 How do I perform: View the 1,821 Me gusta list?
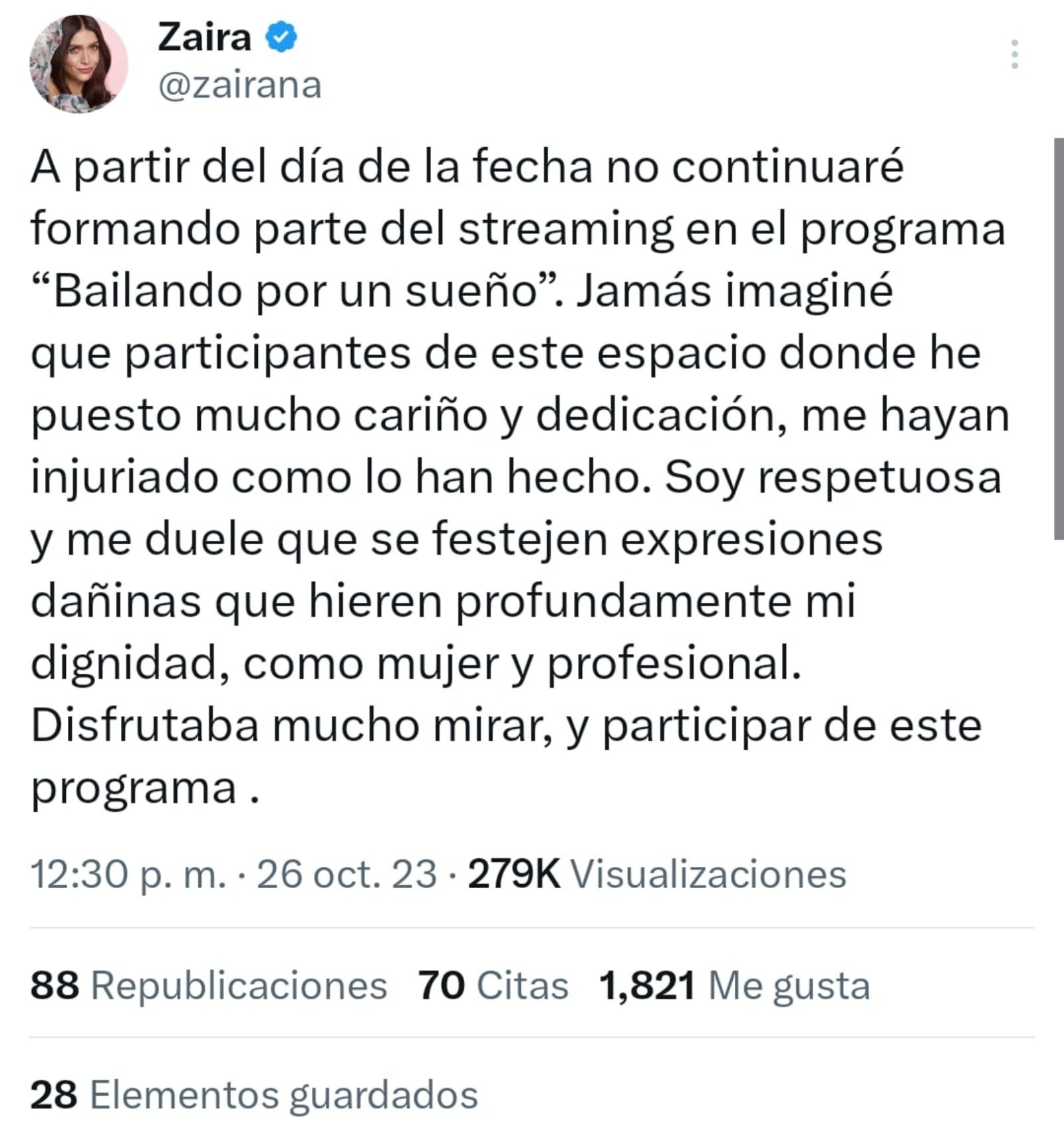point(734,985)
